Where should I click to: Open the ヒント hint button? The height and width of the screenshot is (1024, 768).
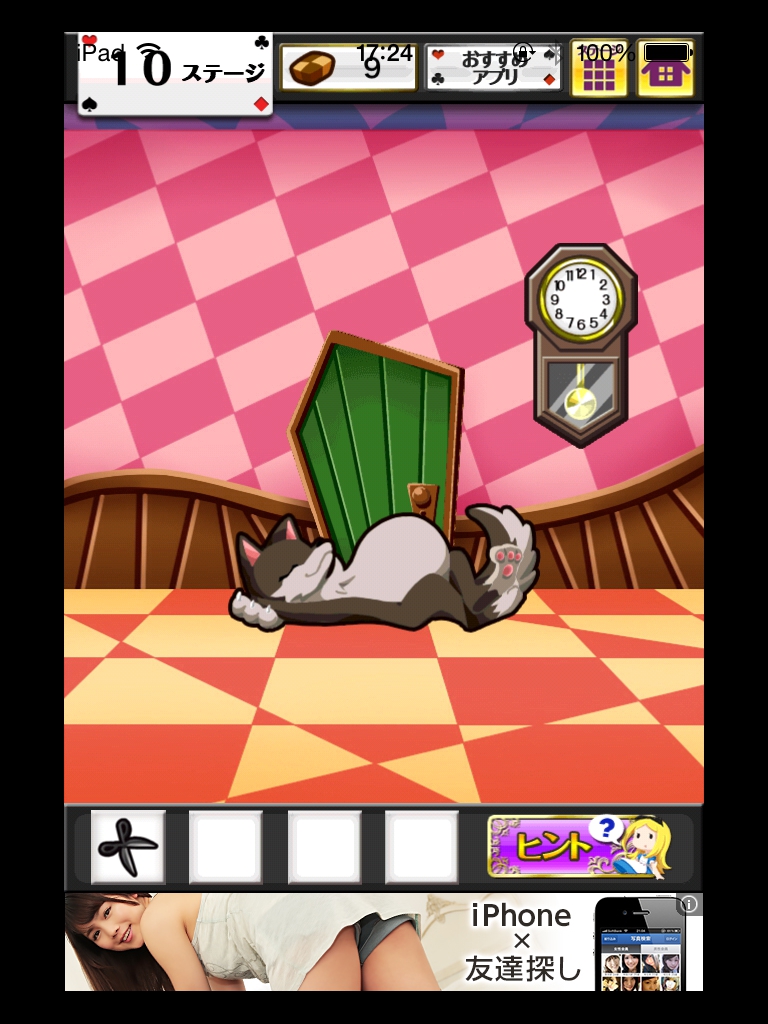(x=580, y=847)
